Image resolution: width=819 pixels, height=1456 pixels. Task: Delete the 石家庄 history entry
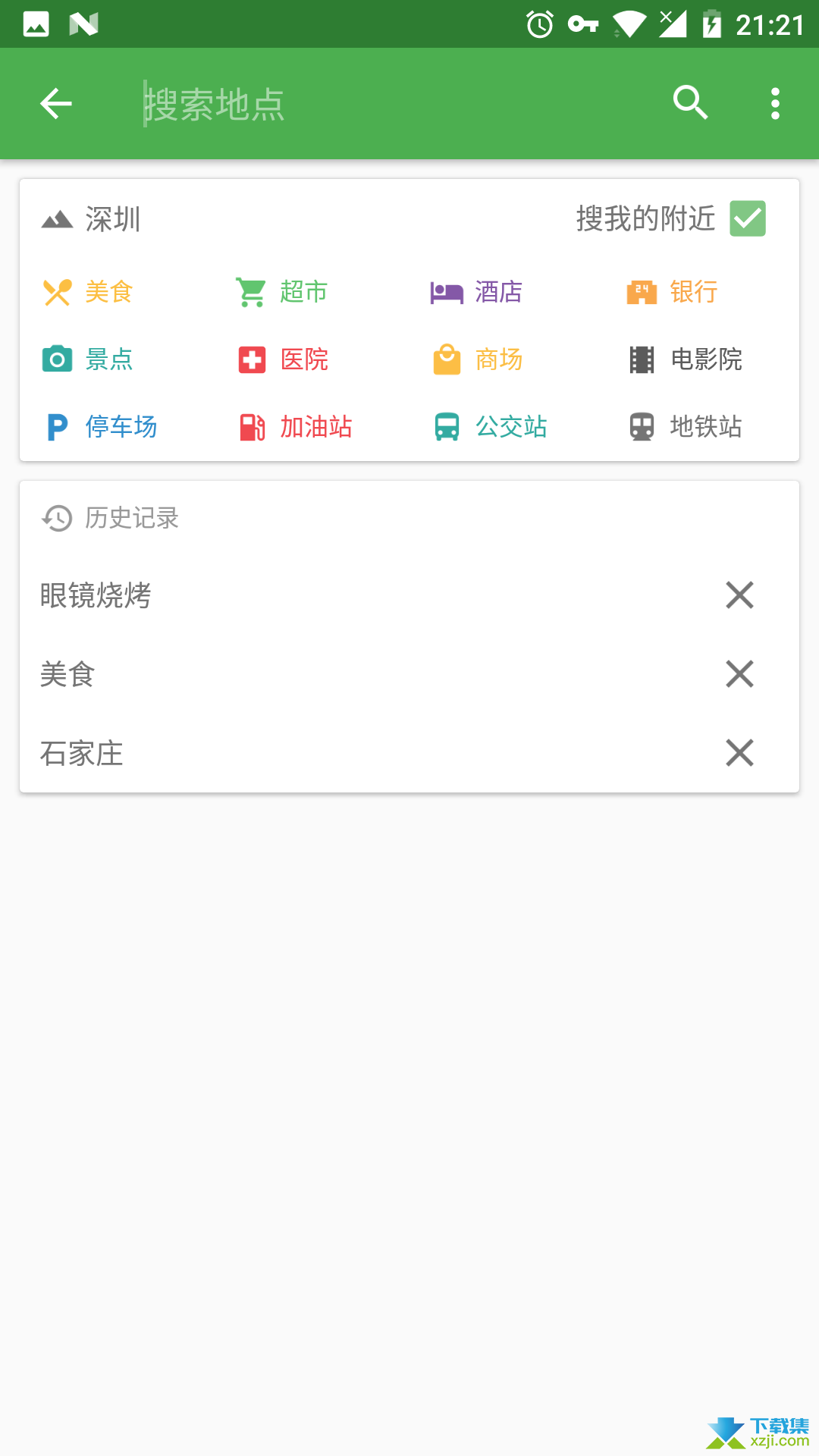click(739, 753)
